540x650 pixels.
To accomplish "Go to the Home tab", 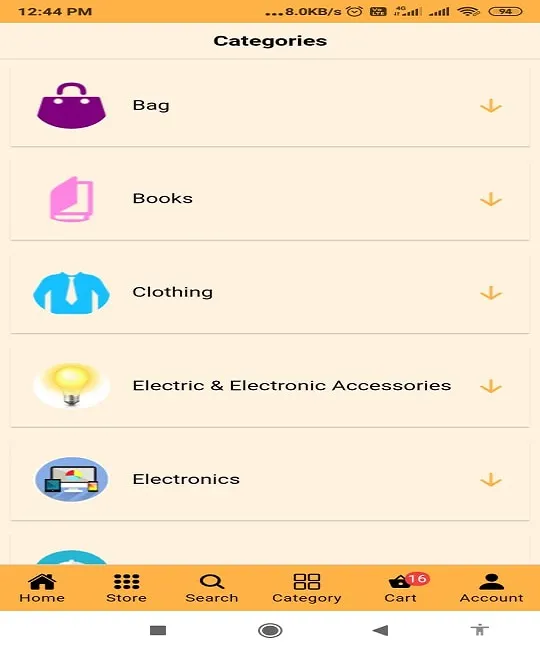I will pos(42,588).
